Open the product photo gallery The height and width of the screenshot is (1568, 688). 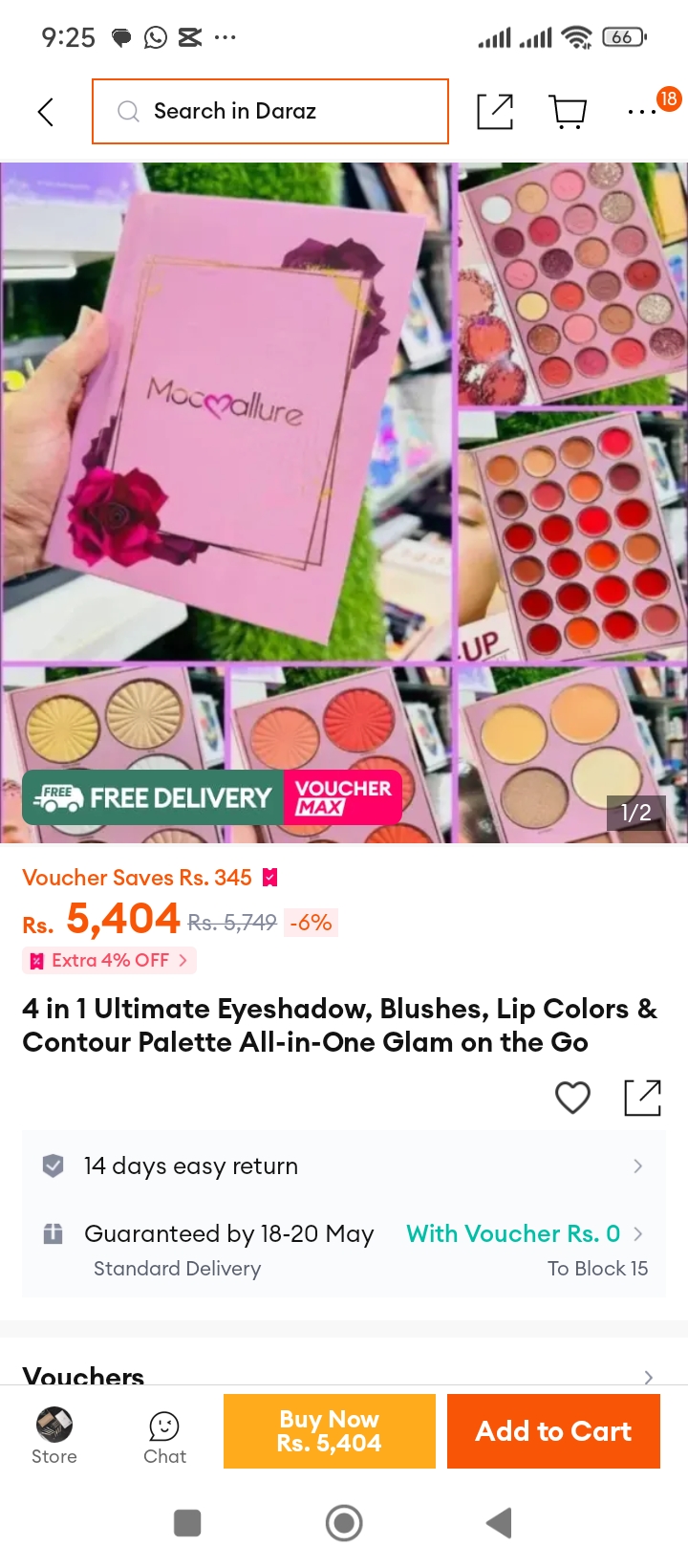tap(344, 503)
